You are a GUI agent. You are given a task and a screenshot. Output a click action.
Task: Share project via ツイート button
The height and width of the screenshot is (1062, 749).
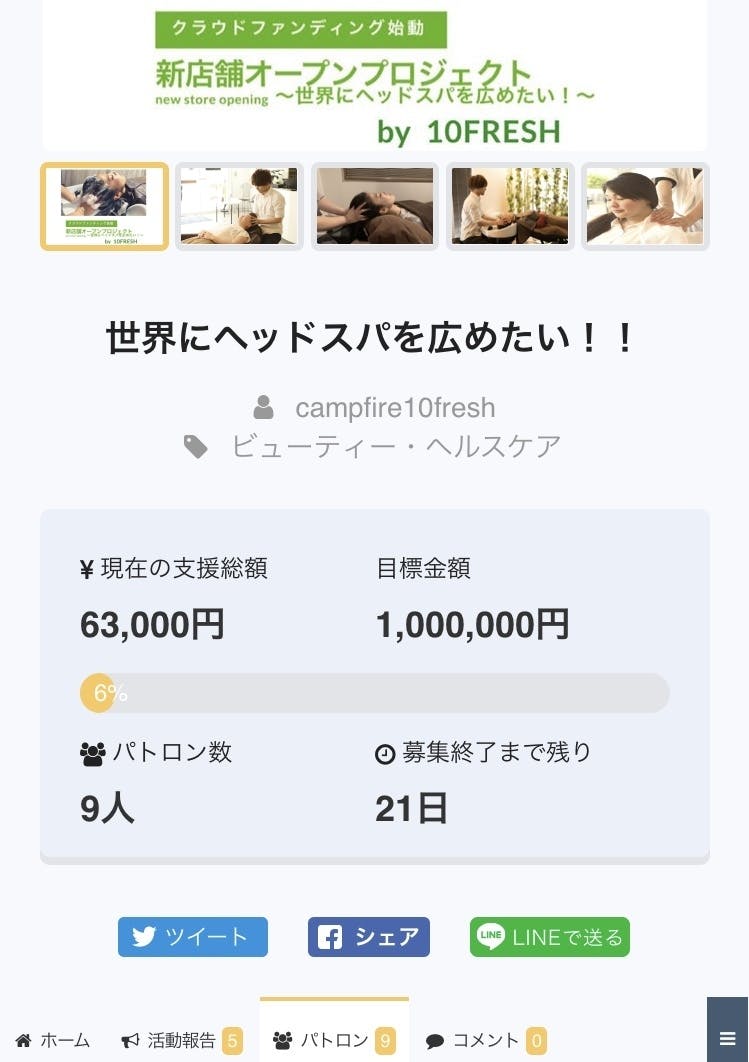coord(193,937)
